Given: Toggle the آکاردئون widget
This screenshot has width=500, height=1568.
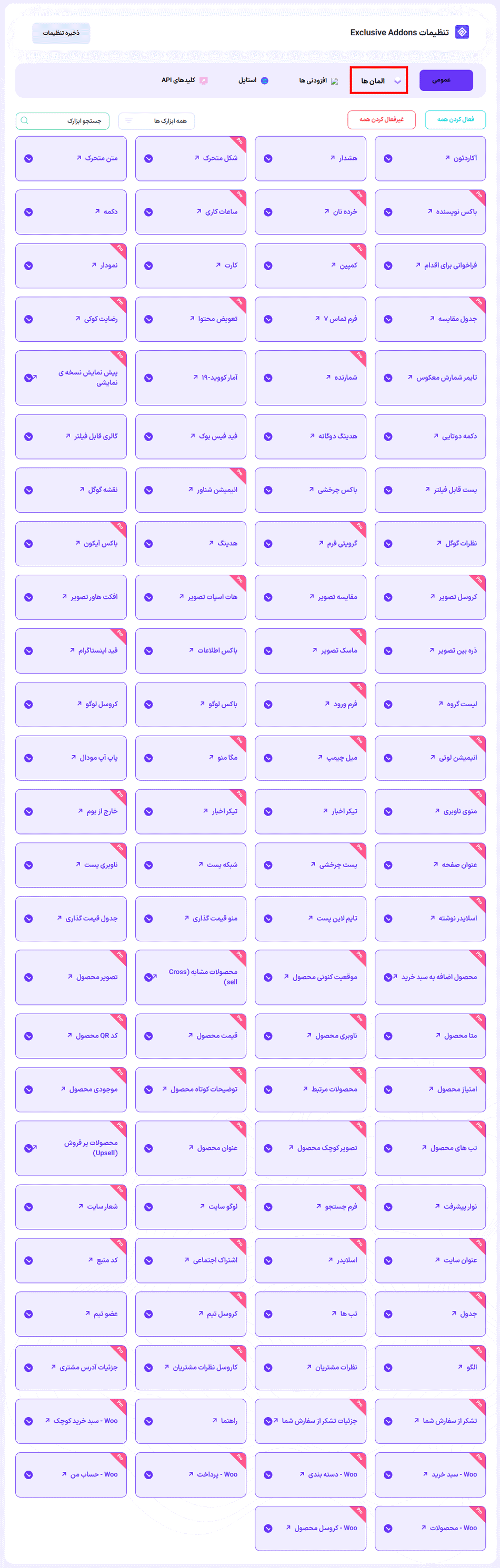Looking at the screenshot, I should coord(388,159).
